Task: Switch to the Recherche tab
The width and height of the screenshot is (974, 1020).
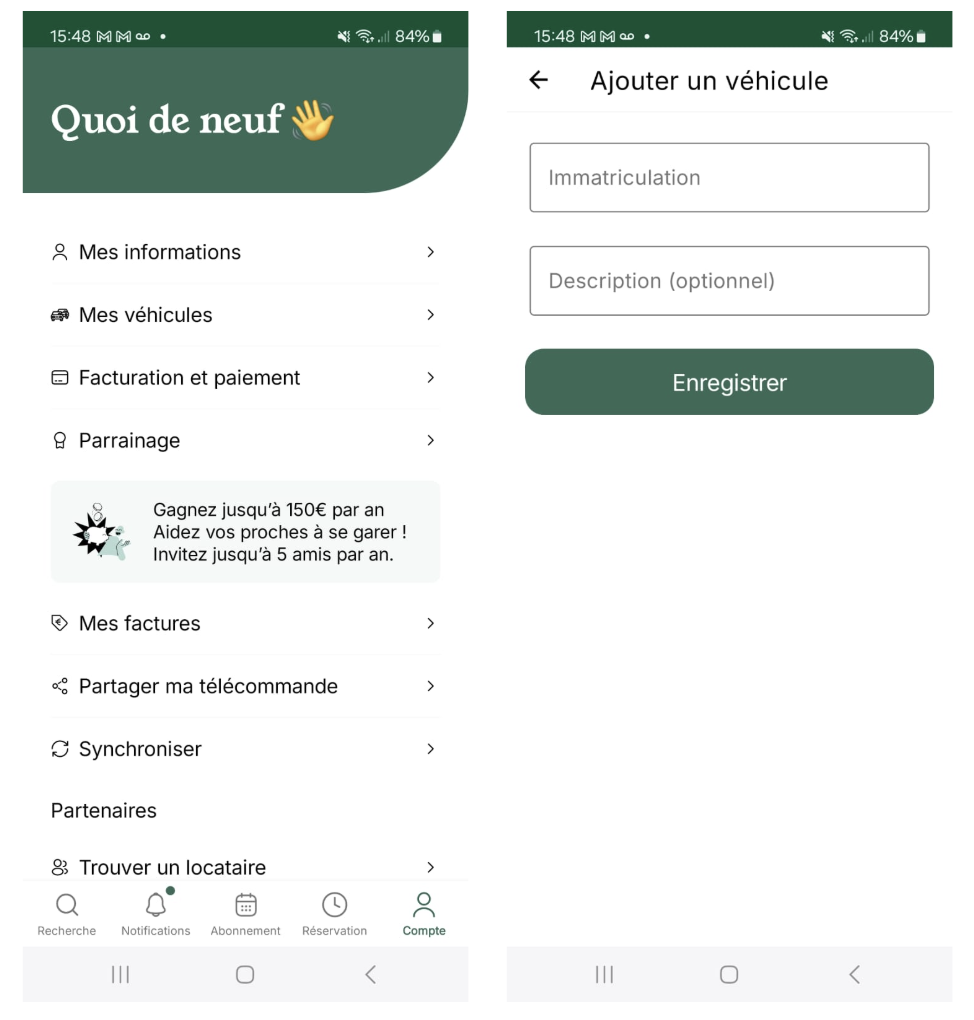Action: coord(67,914)
